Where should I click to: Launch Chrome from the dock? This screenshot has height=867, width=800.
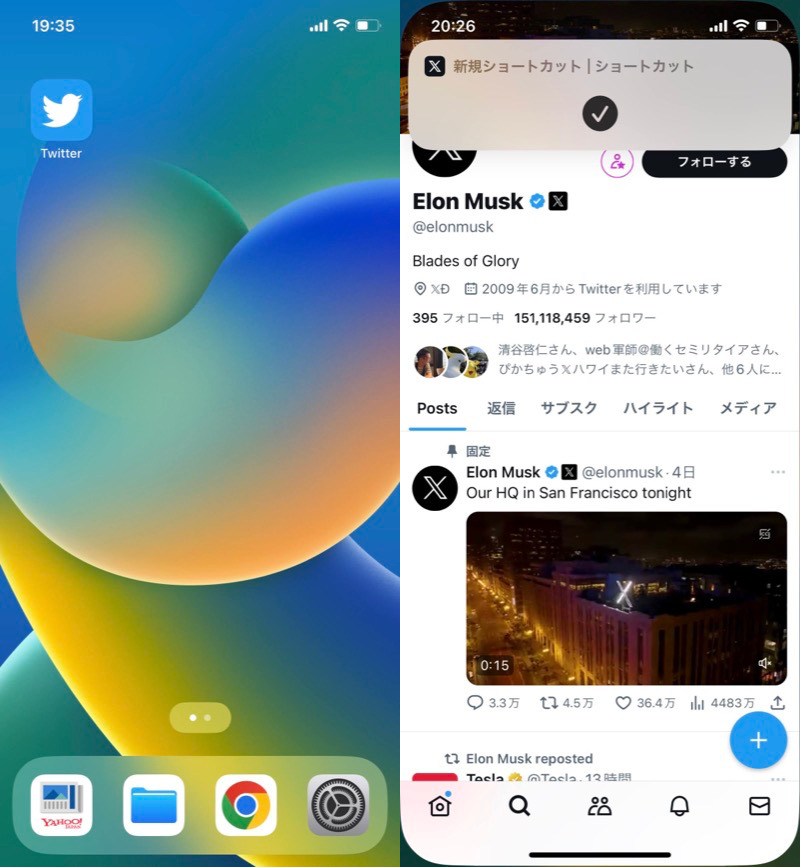246,805
